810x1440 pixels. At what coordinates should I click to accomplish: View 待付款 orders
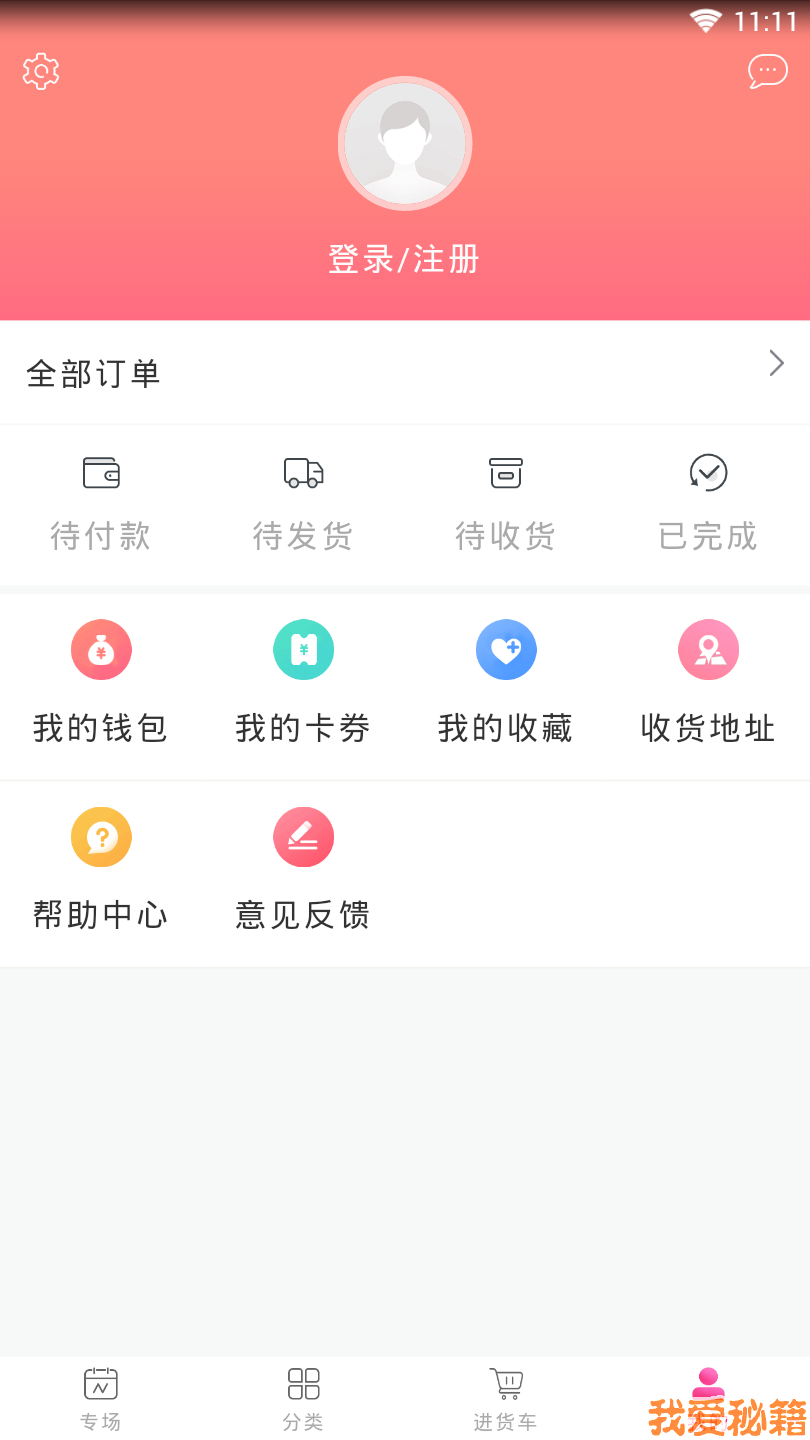point(101,503)
